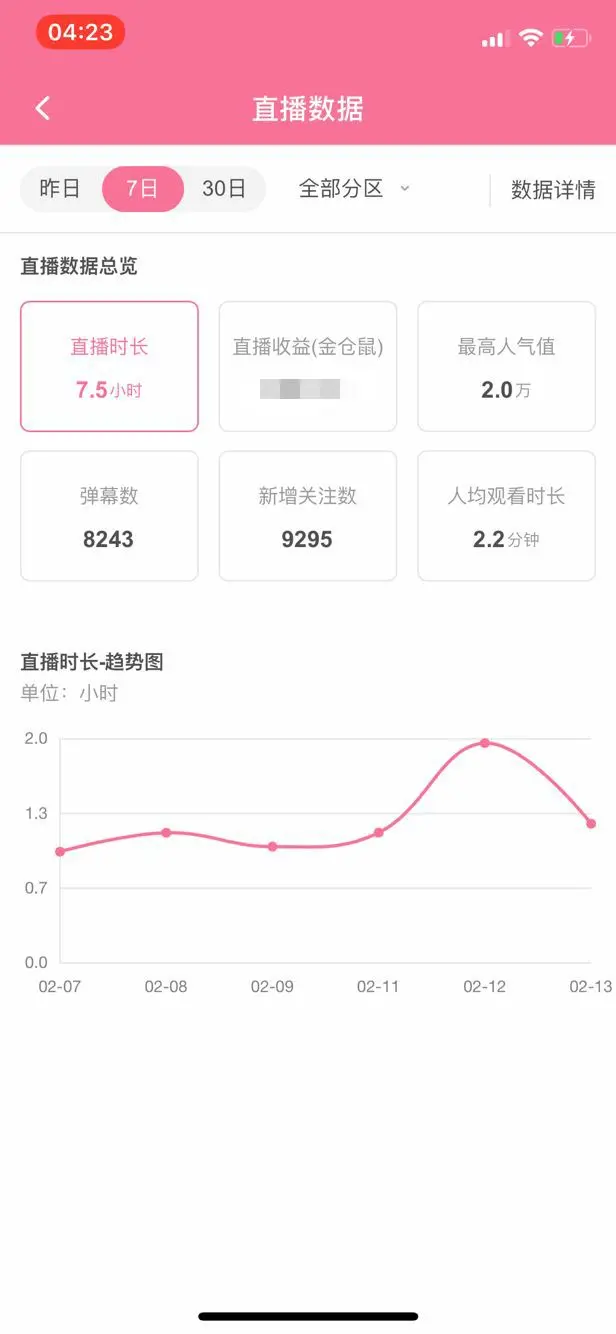Select the 弹幕数 card
Viewport: 616px width, 1334px height.
[x=109, y=516]
